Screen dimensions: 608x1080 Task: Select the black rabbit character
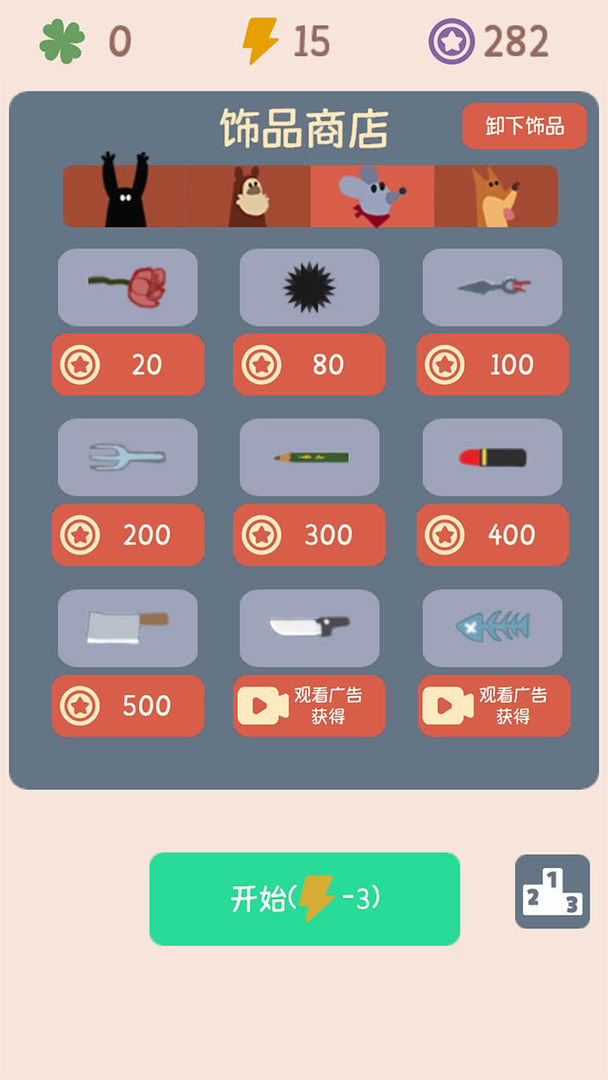click(x=125, y=196)
